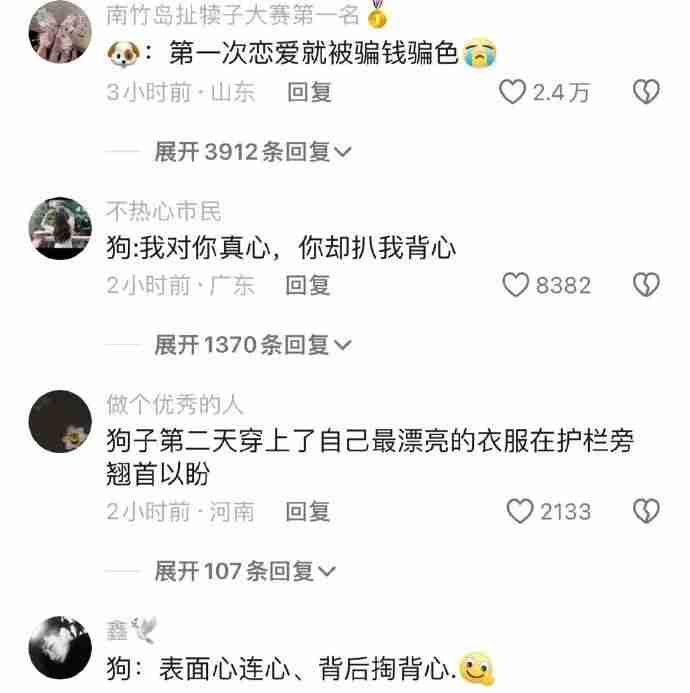Open the avatar of 南竹岛扯犊子大赛第一名
690x693 pixels.
coord(60,35)
